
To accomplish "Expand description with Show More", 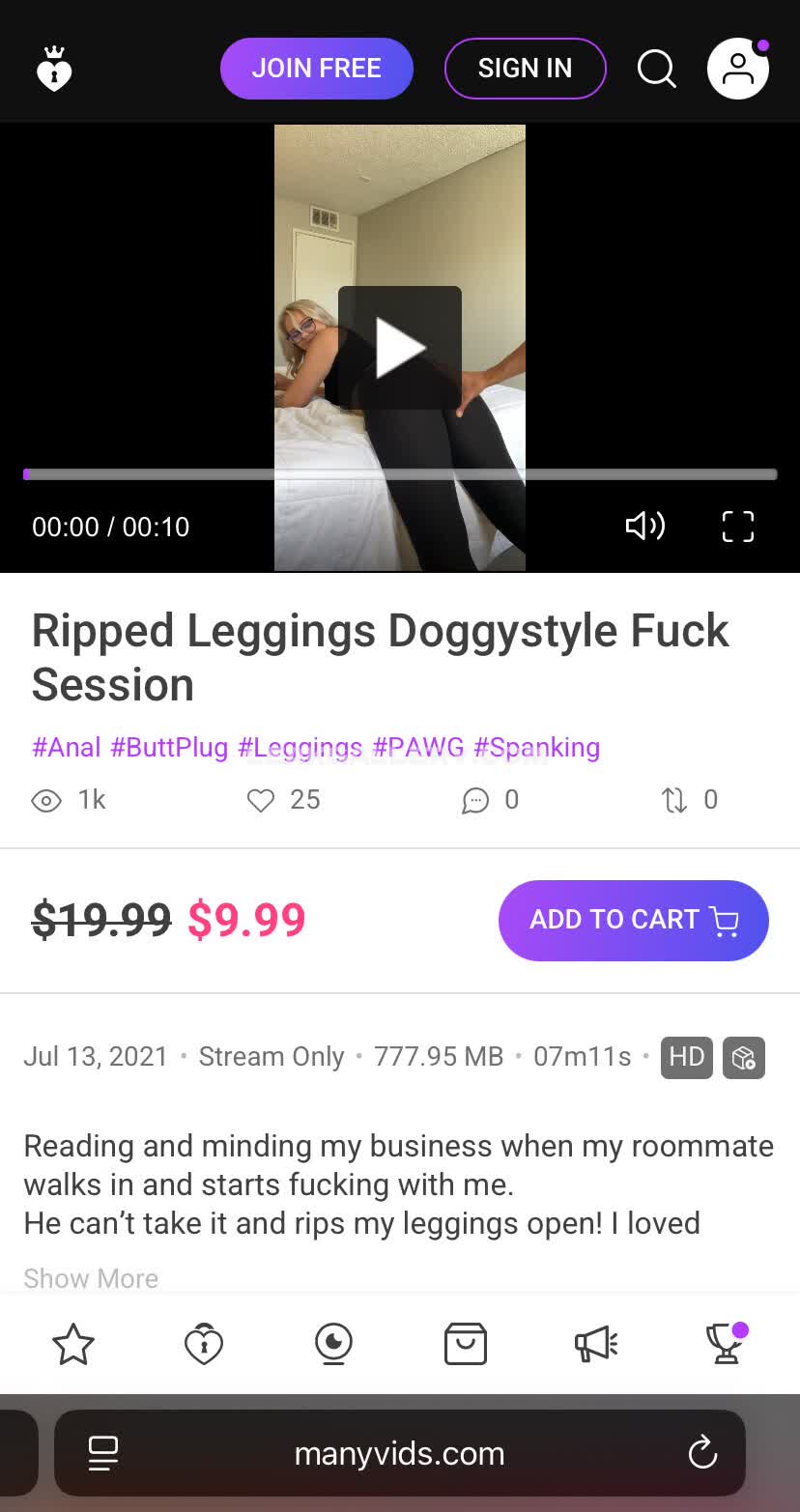I will (91, 1278).
